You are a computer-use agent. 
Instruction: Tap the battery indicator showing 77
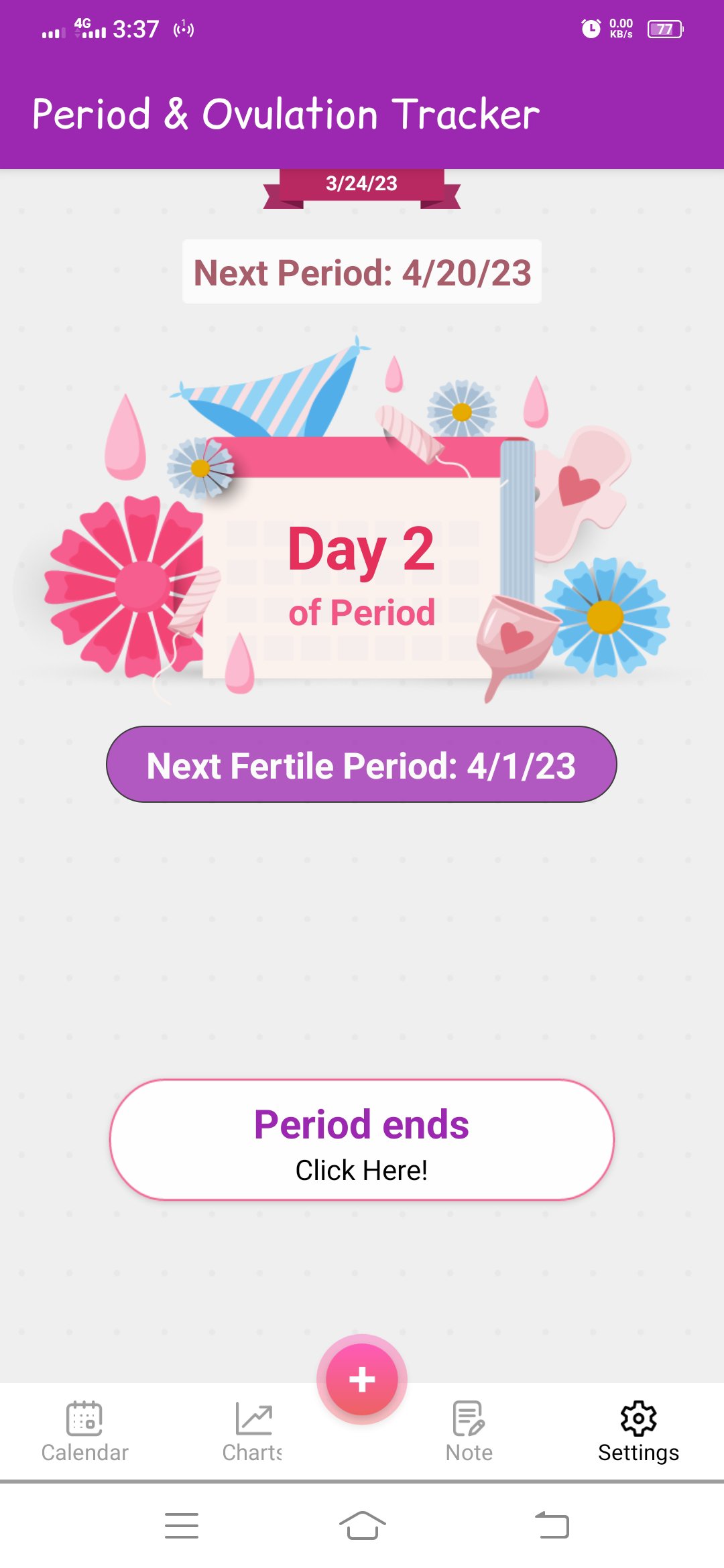point(663,28)
